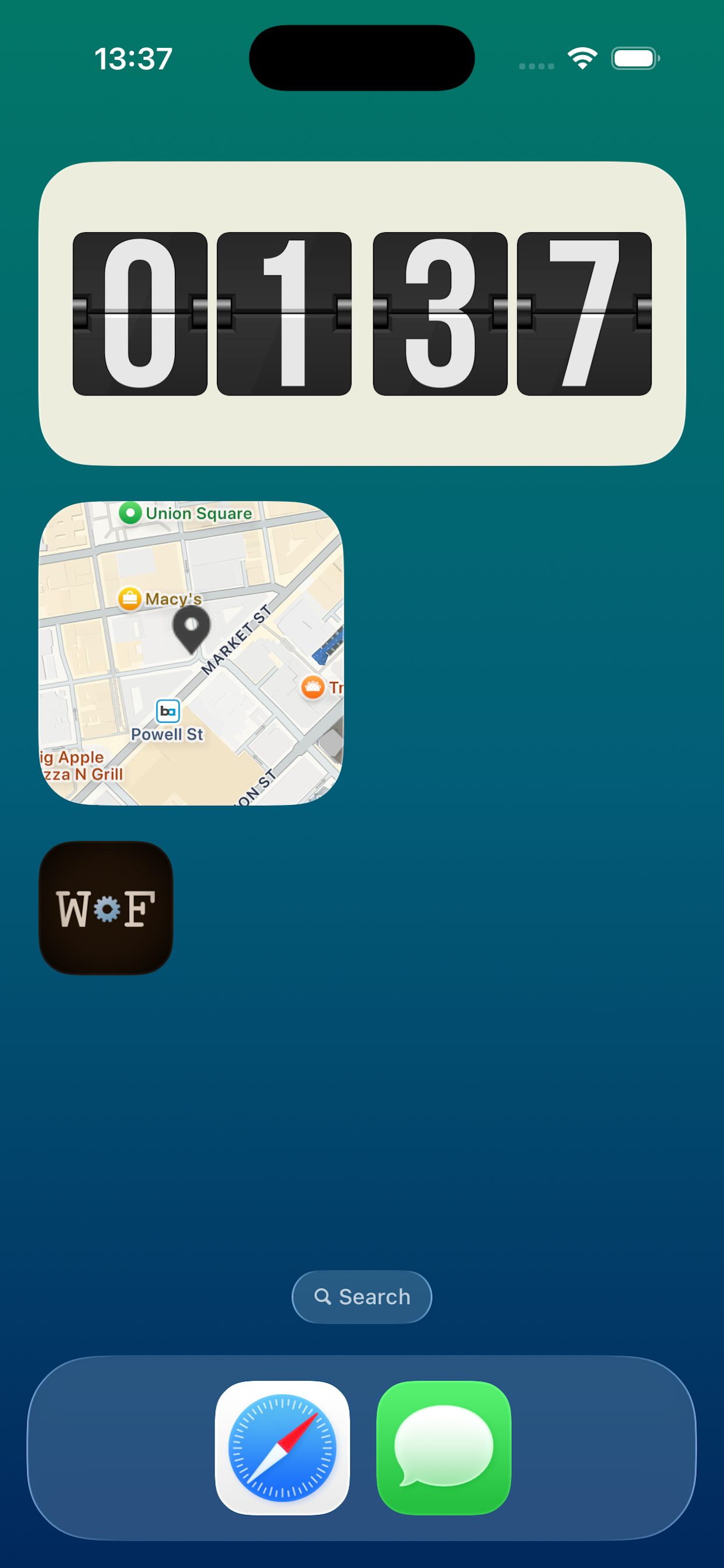This screenshot has height=1568, width=724.
Task: Open the flip clock widget
Action: pyautogui.click(x=362, y=313)
